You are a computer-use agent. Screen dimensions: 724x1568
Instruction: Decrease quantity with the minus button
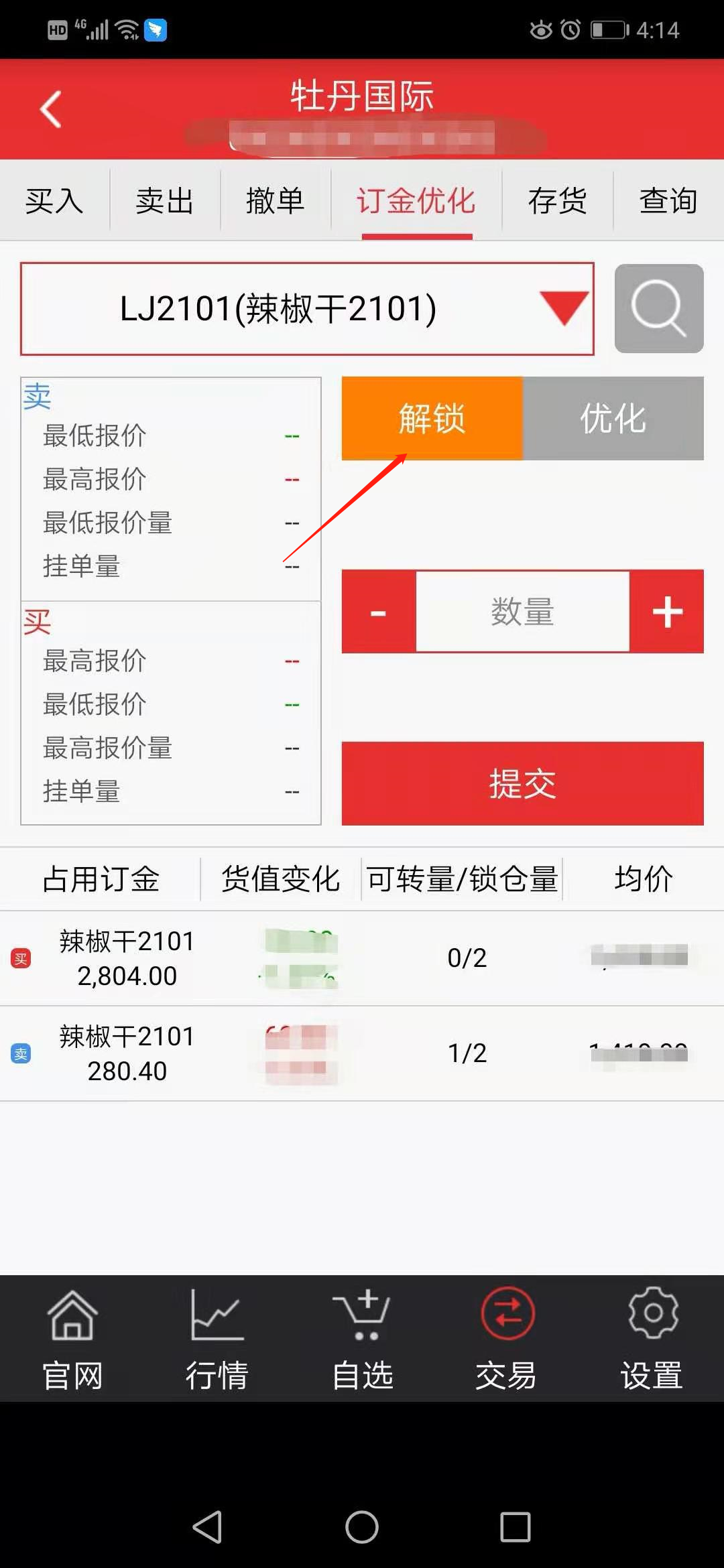[379, 612]
